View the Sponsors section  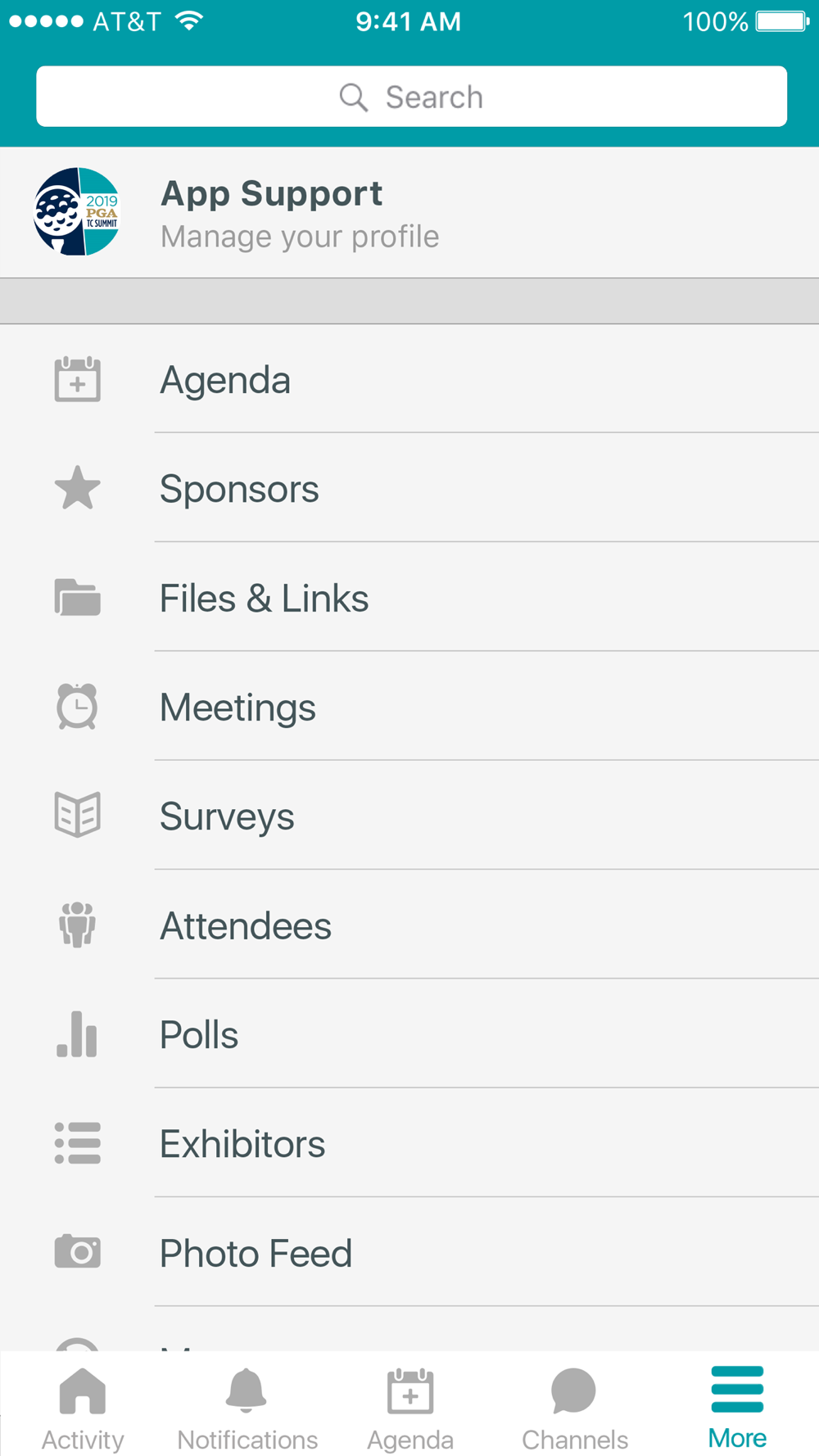(x=409, y=488)
